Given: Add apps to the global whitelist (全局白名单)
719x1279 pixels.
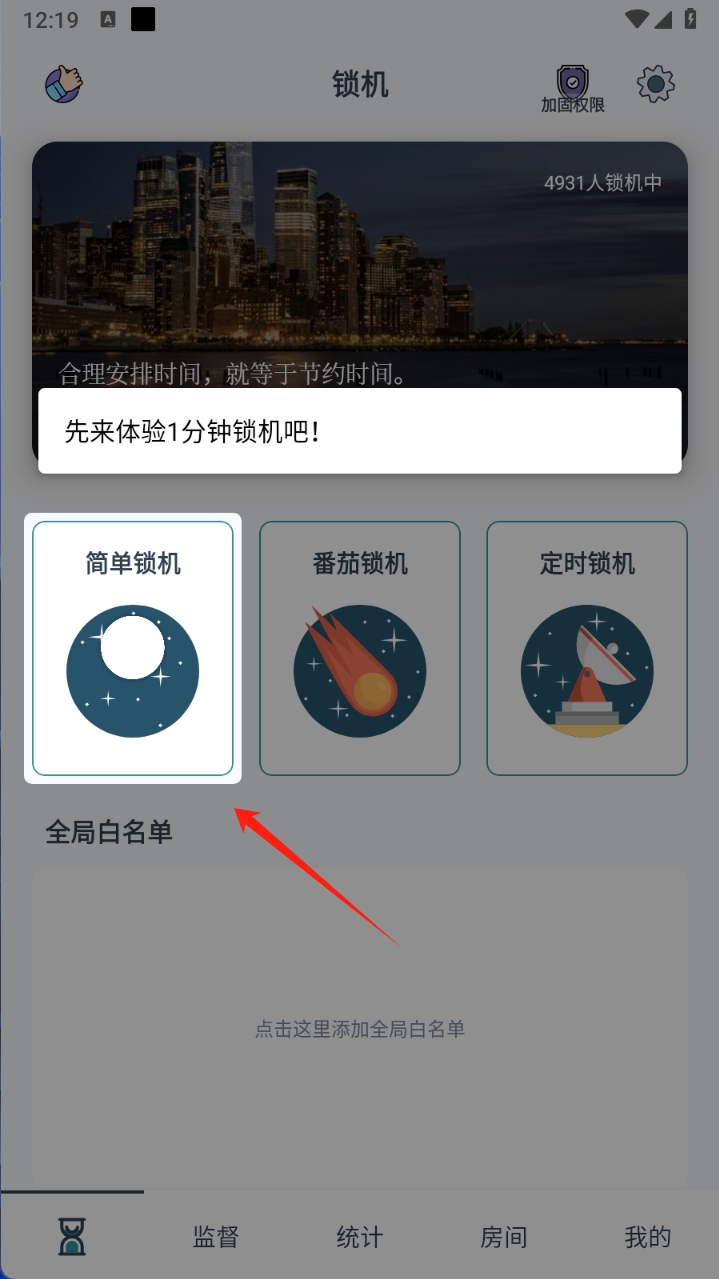Looking at the screenshot, I should tap(360, 1028).
